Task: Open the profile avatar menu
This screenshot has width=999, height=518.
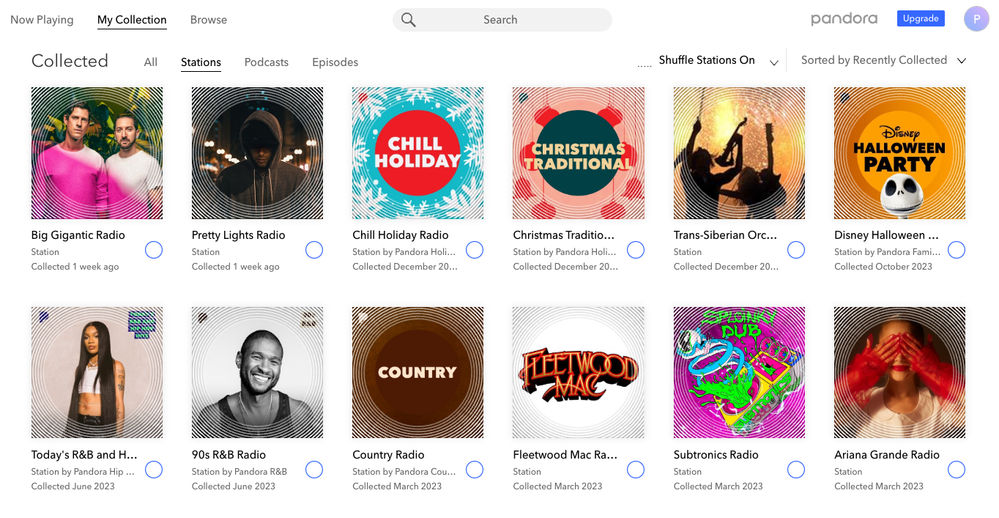Action: (x=976, y=18)
